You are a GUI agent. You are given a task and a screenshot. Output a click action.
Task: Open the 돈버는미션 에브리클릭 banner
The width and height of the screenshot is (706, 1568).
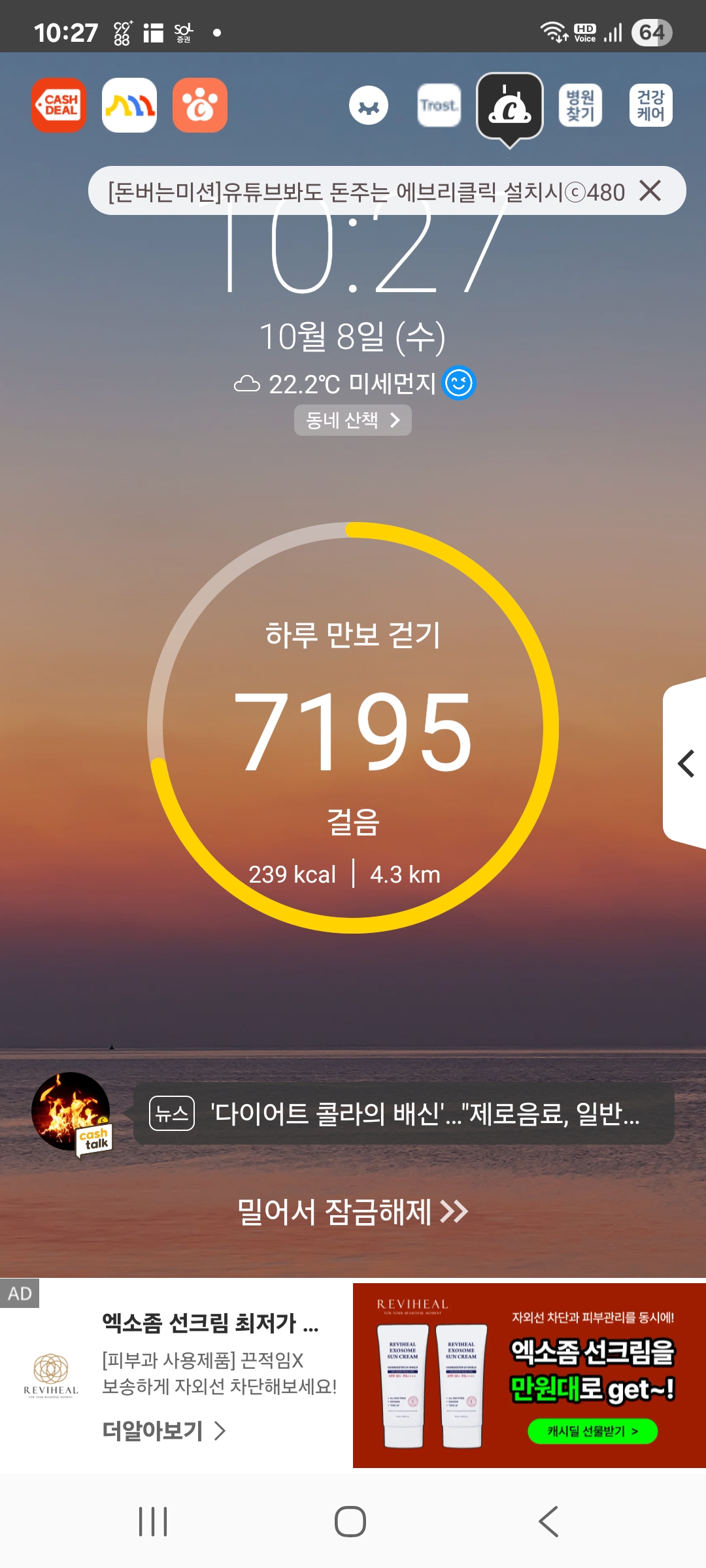pyautogui.click(x=366, y=191)
